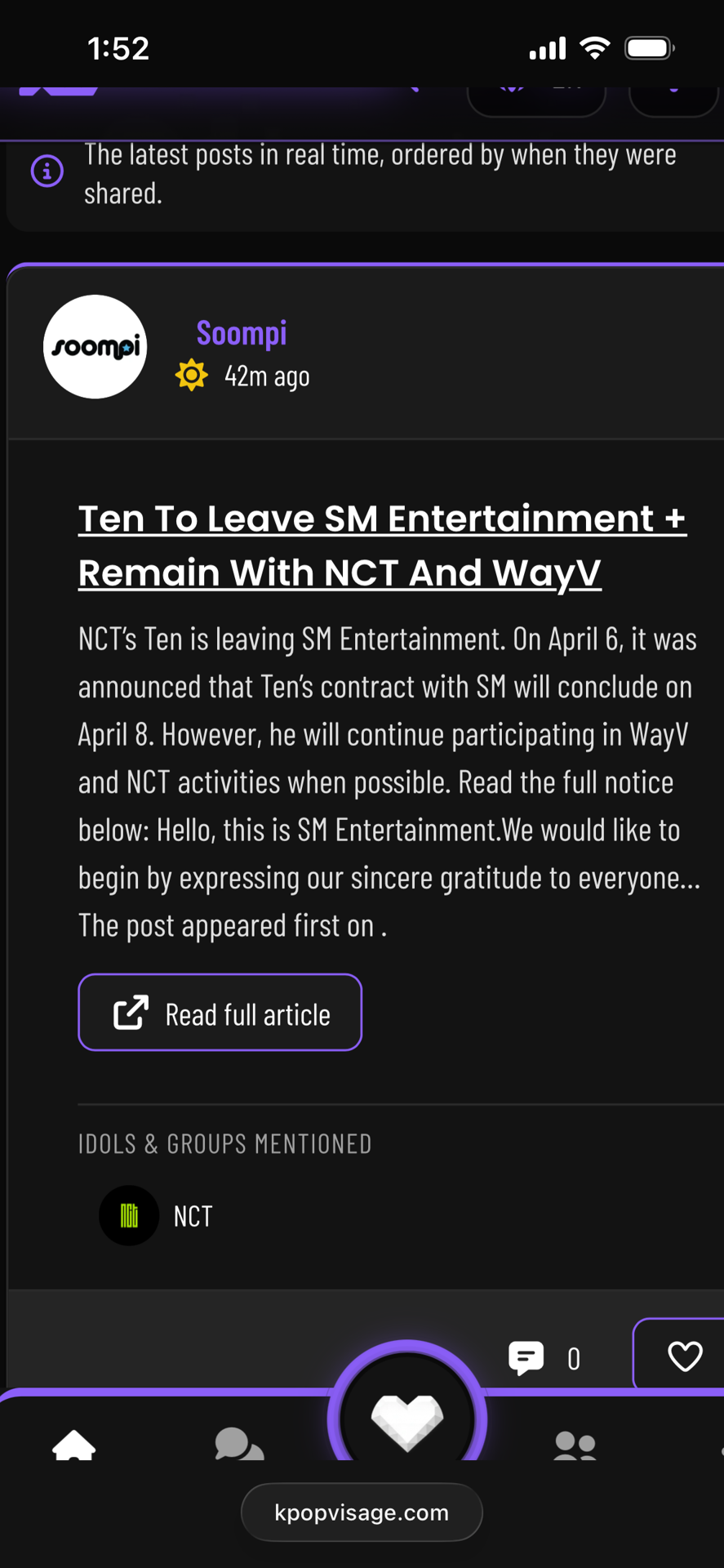Read full article
The width and height of the screenshot is (724, 1568).
[220, 1013]
